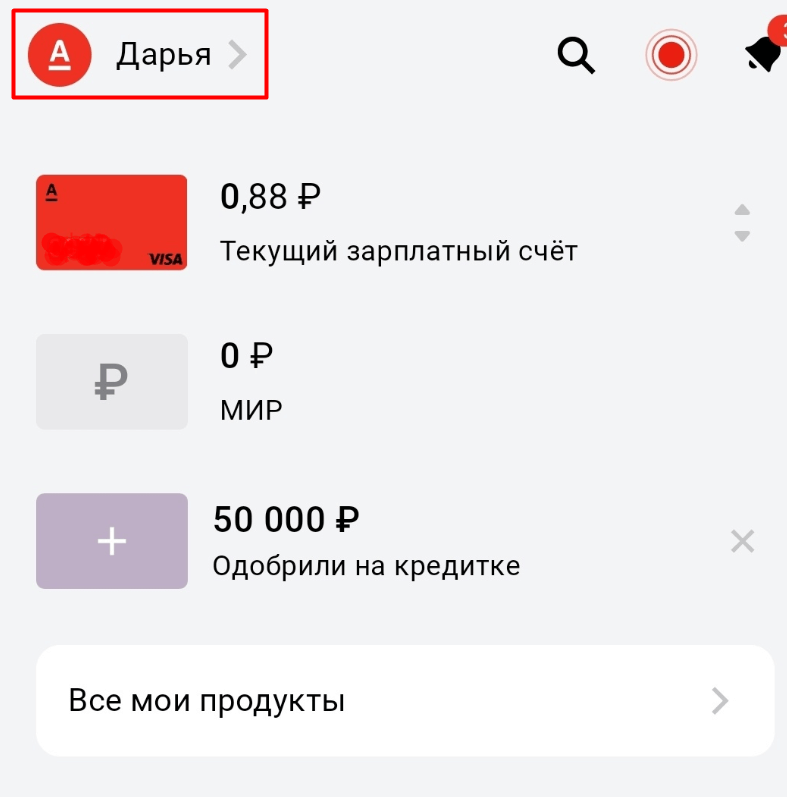This screenshot has width=787, height=797.
Task: Tap the search magnifier icon
Action: coord(576,55)
